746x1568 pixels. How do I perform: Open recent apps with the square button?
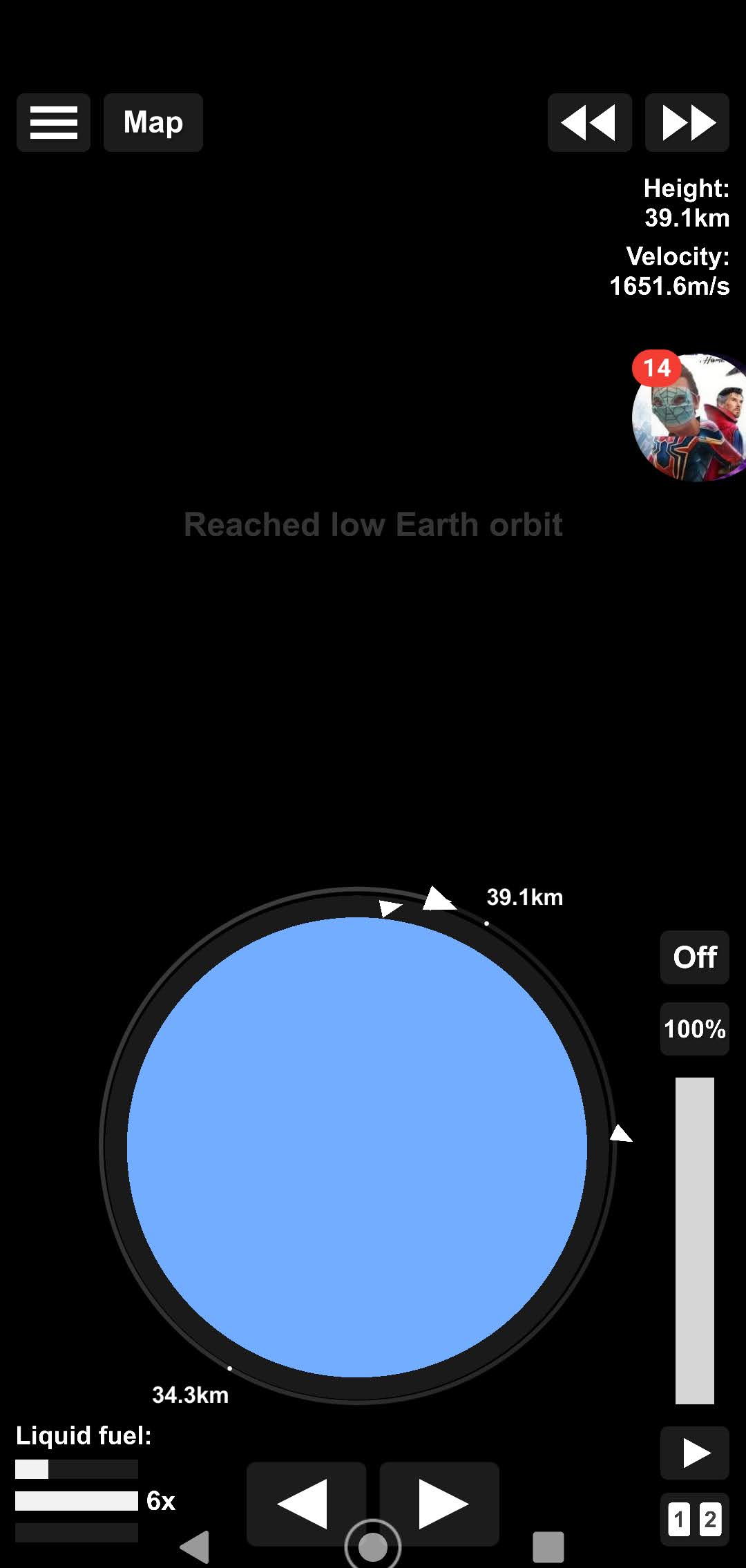[548, 1547]
